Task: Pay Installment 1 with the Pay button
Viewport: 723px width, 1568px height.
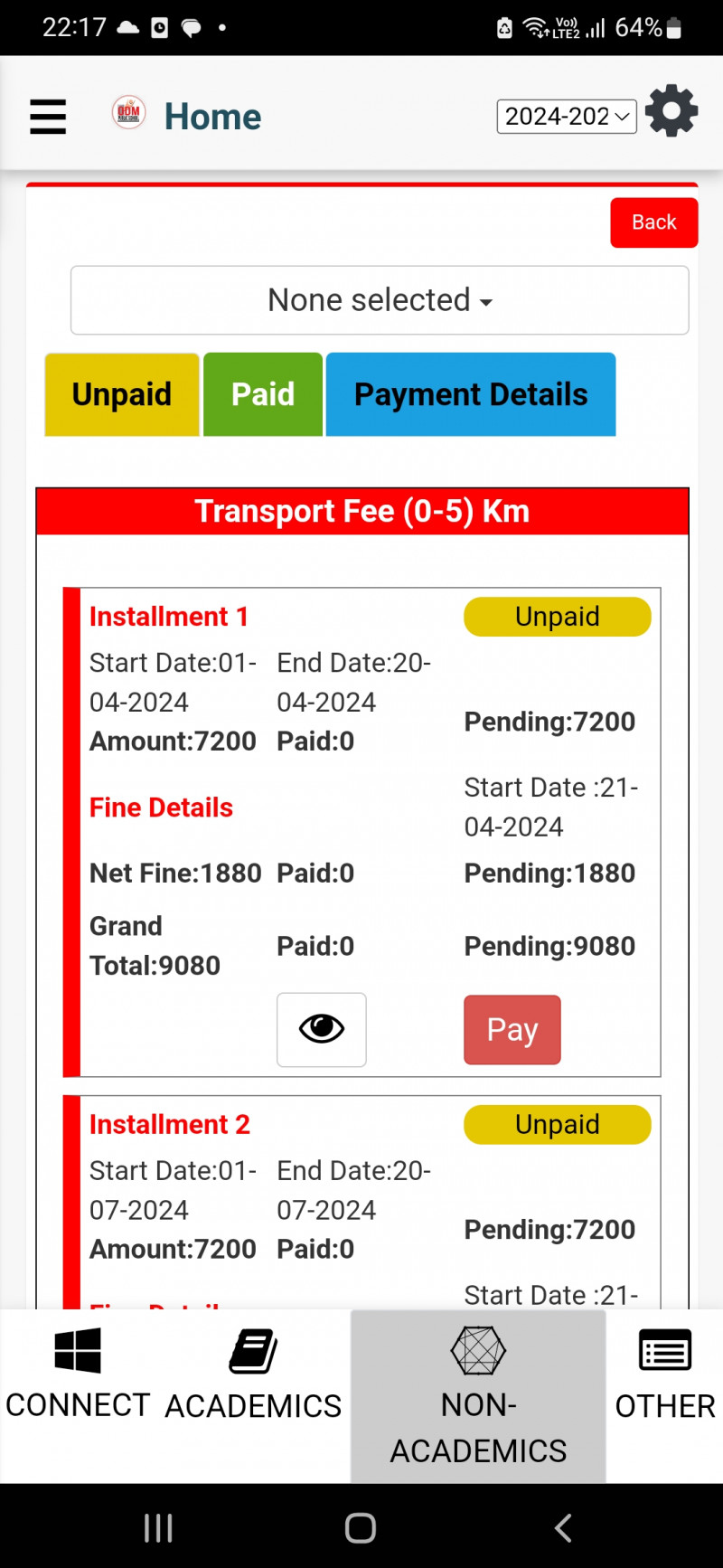Action: (512, 1029)
